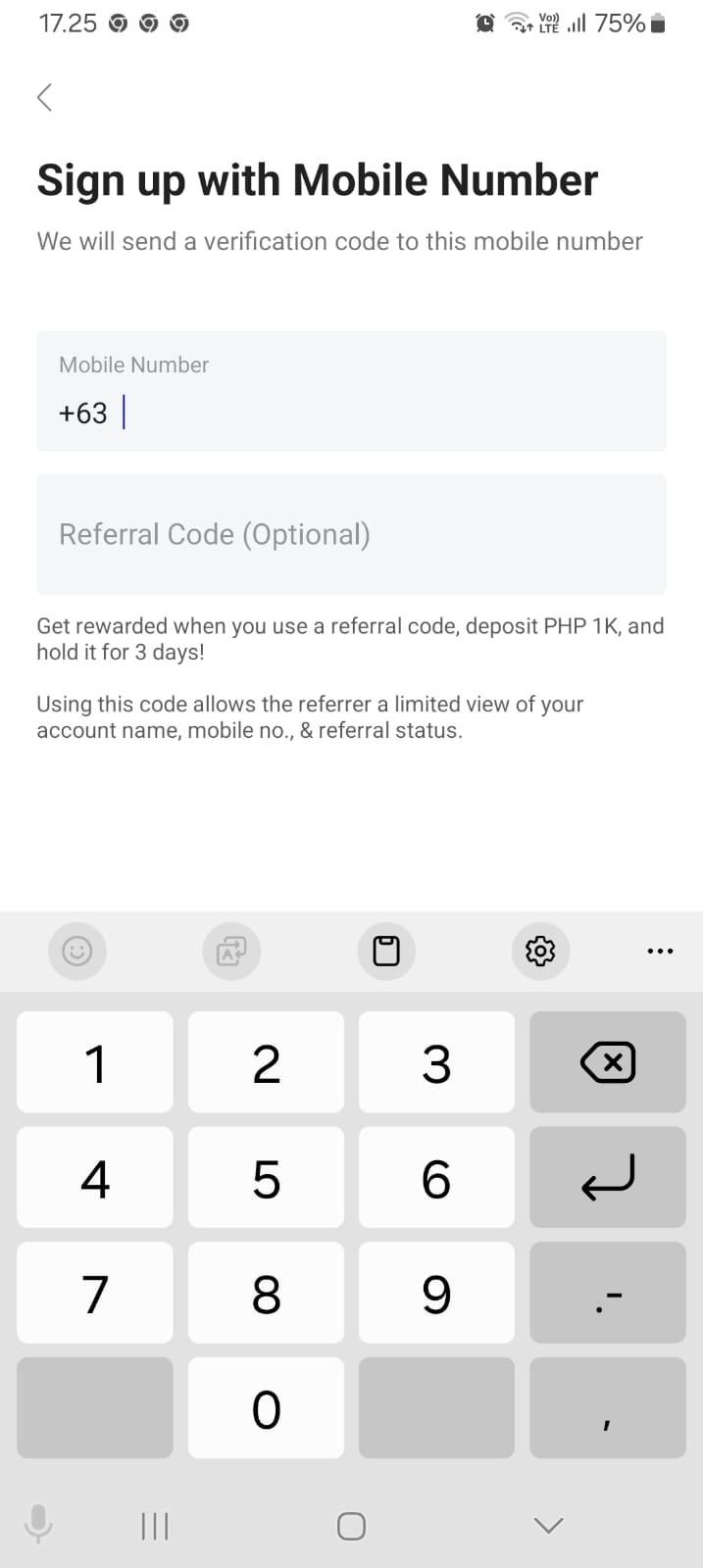Expand keyboard toolbar three-dot options
703x1568 pixels.
(660, 951)
